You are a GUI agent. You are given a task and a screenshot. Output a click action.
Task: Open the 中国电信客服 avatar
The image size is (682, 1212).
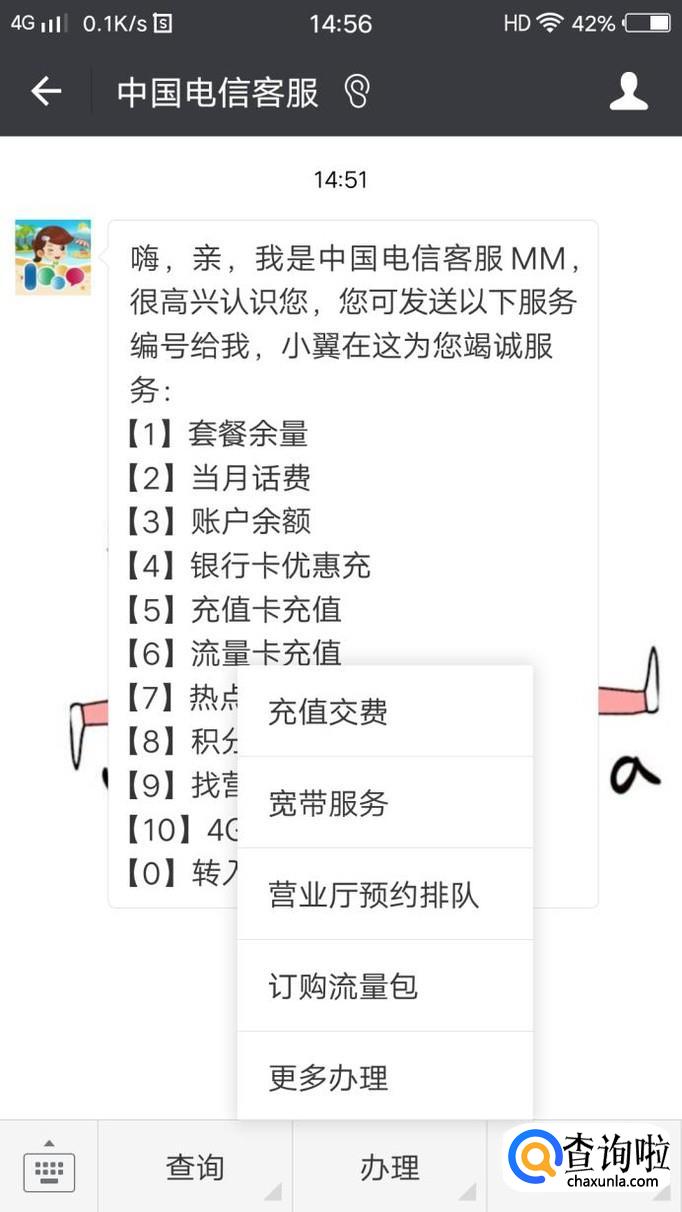(53, 257)
